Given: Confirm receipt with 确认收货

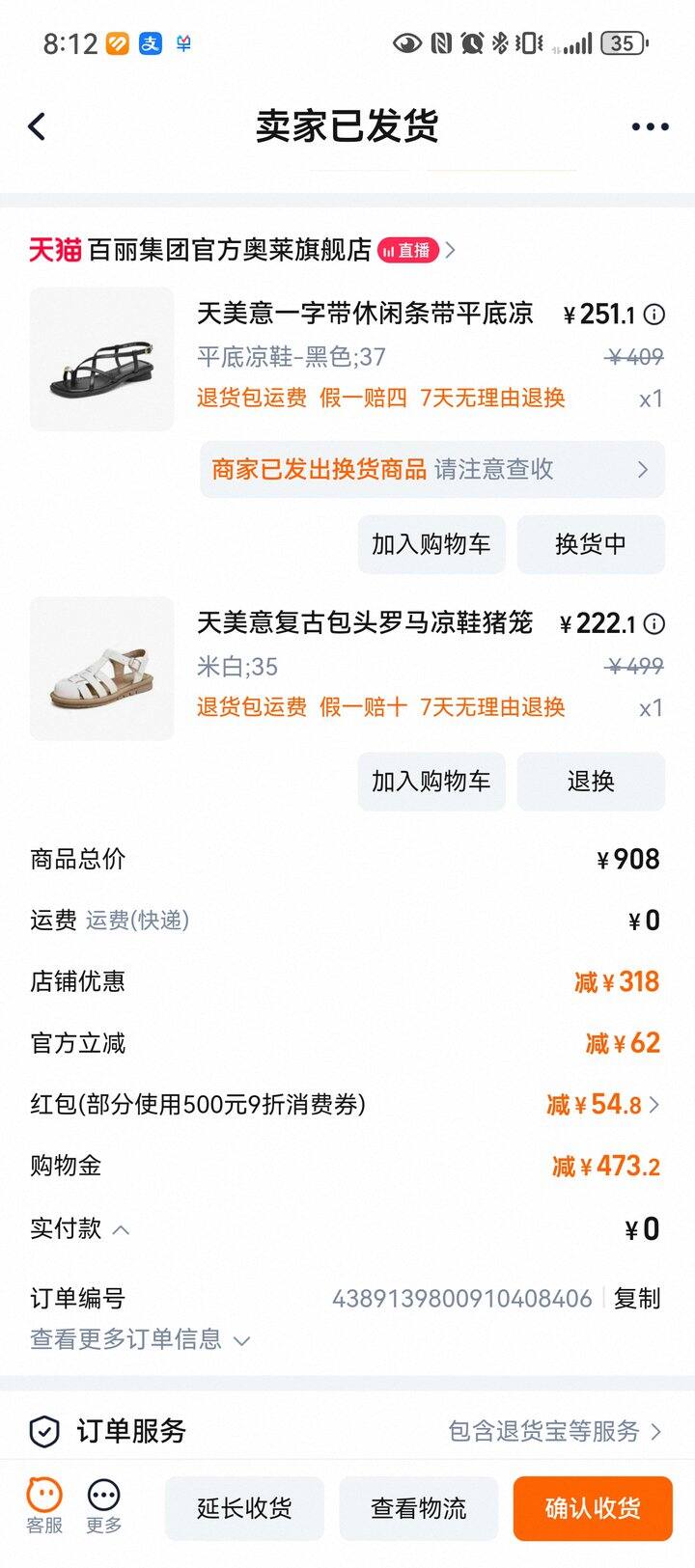Looking at the screenshot, I should tap(592, 1507).
